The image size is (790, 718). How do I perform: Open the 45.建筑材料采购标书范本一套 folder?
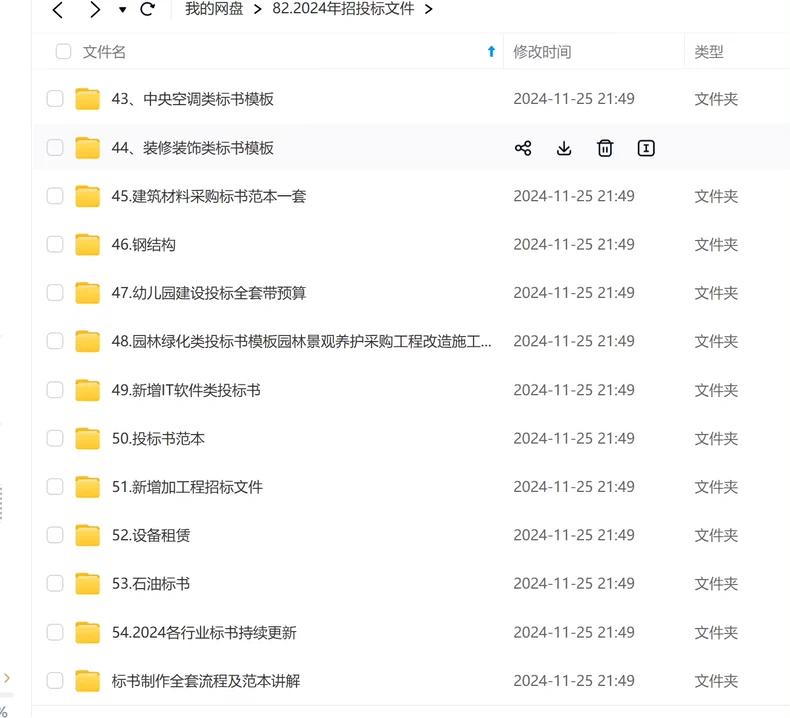point(209,196)
